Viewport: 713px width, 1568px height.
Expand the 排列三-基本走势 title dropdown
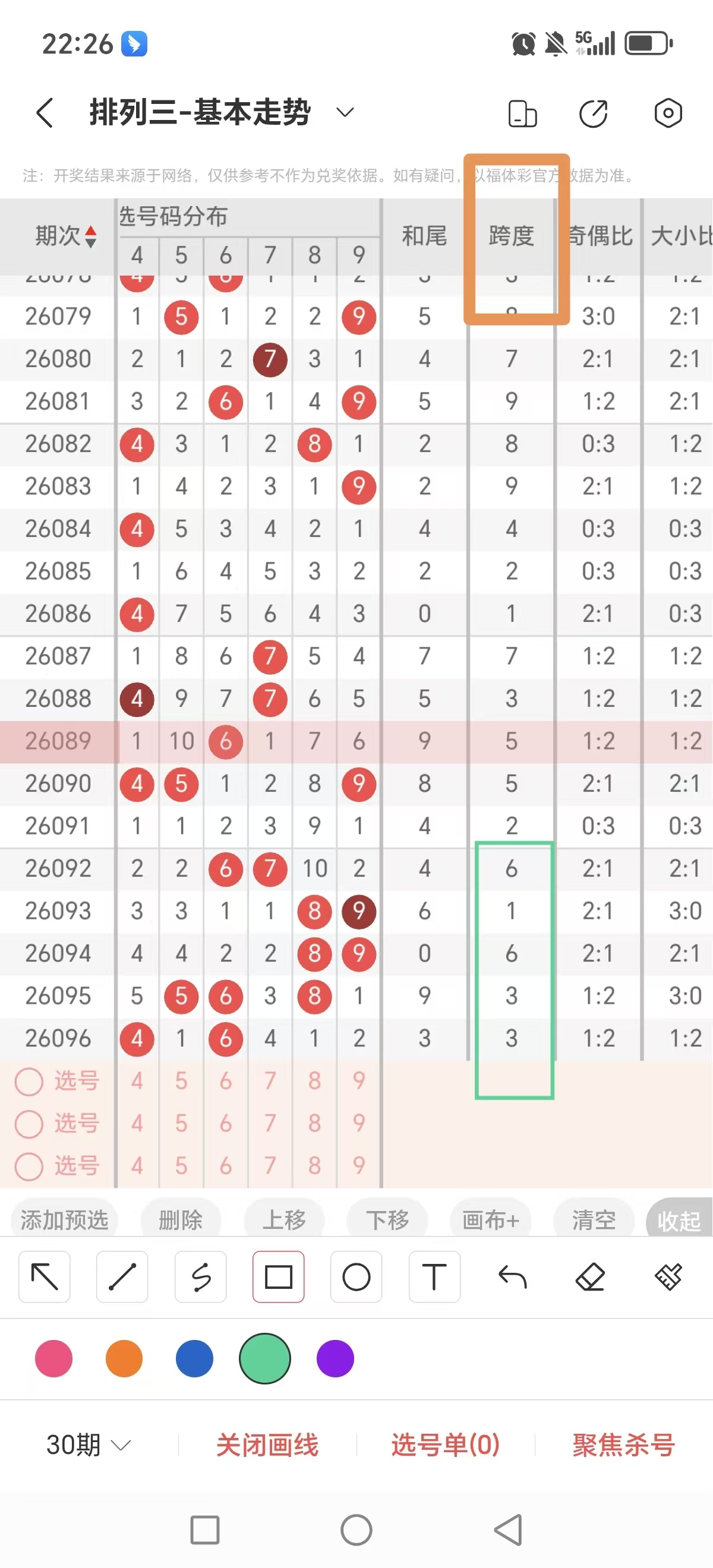(345, 113)
